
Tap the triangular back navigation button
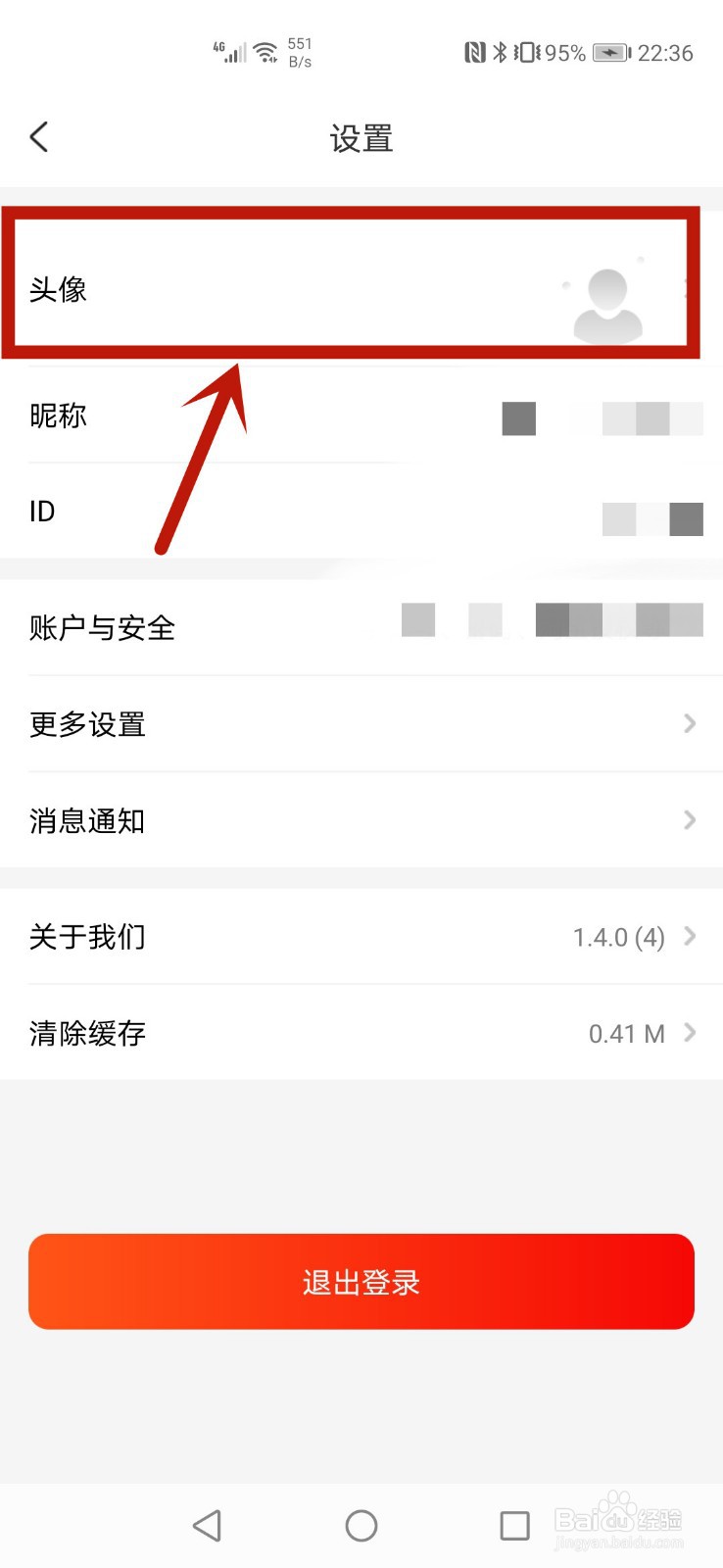(x=207, y=1525)
